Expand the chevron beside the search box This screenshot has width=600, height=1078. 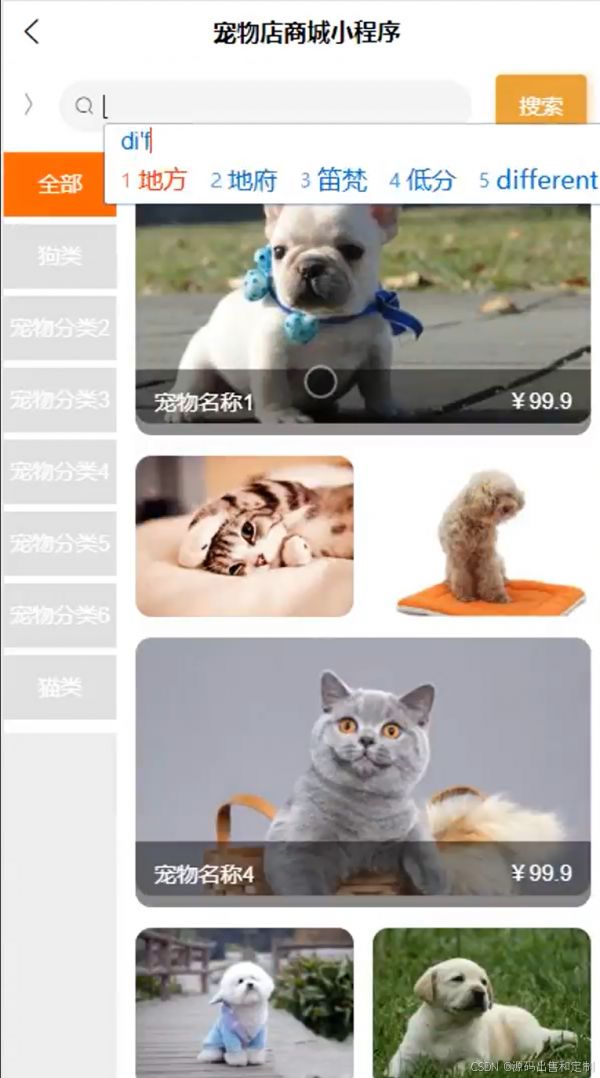[x=29, y=104]
